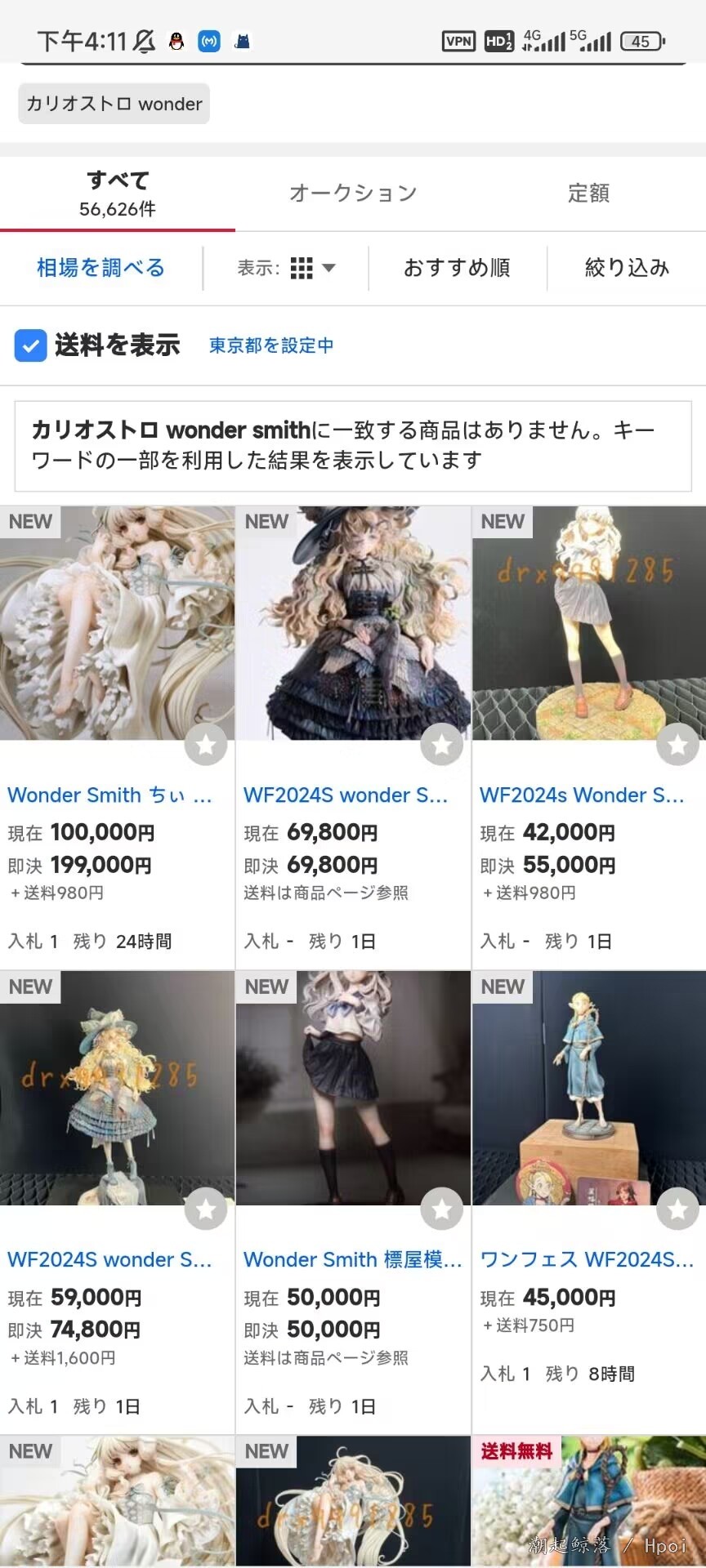Open the おすすめ順 sort options

(457, 268)
